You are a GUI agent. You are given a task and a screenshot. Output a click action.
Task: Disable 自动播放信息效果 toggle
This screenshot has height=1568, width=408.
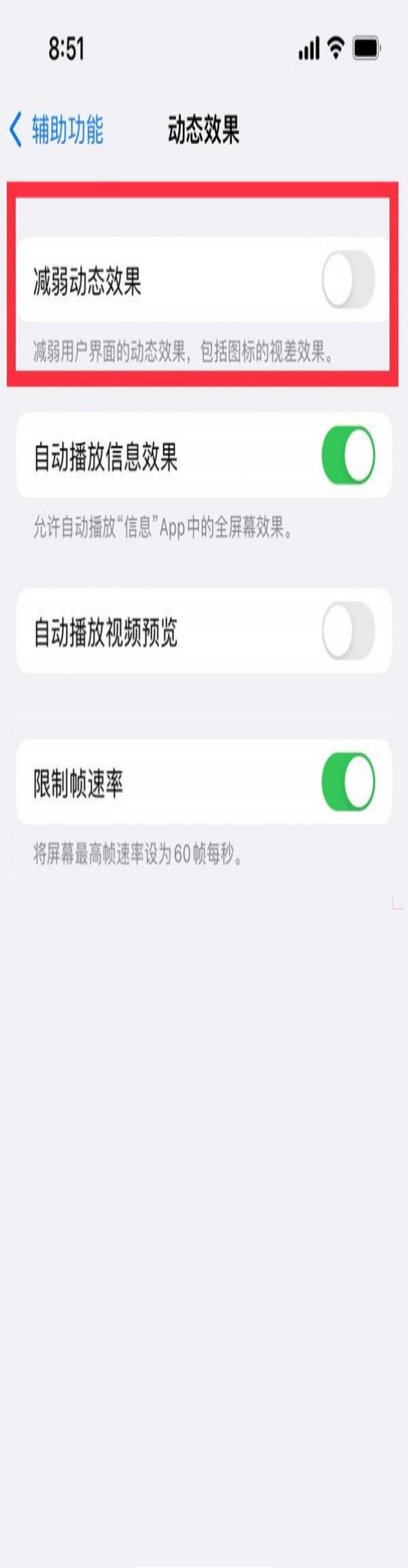[x=348, y=455]
